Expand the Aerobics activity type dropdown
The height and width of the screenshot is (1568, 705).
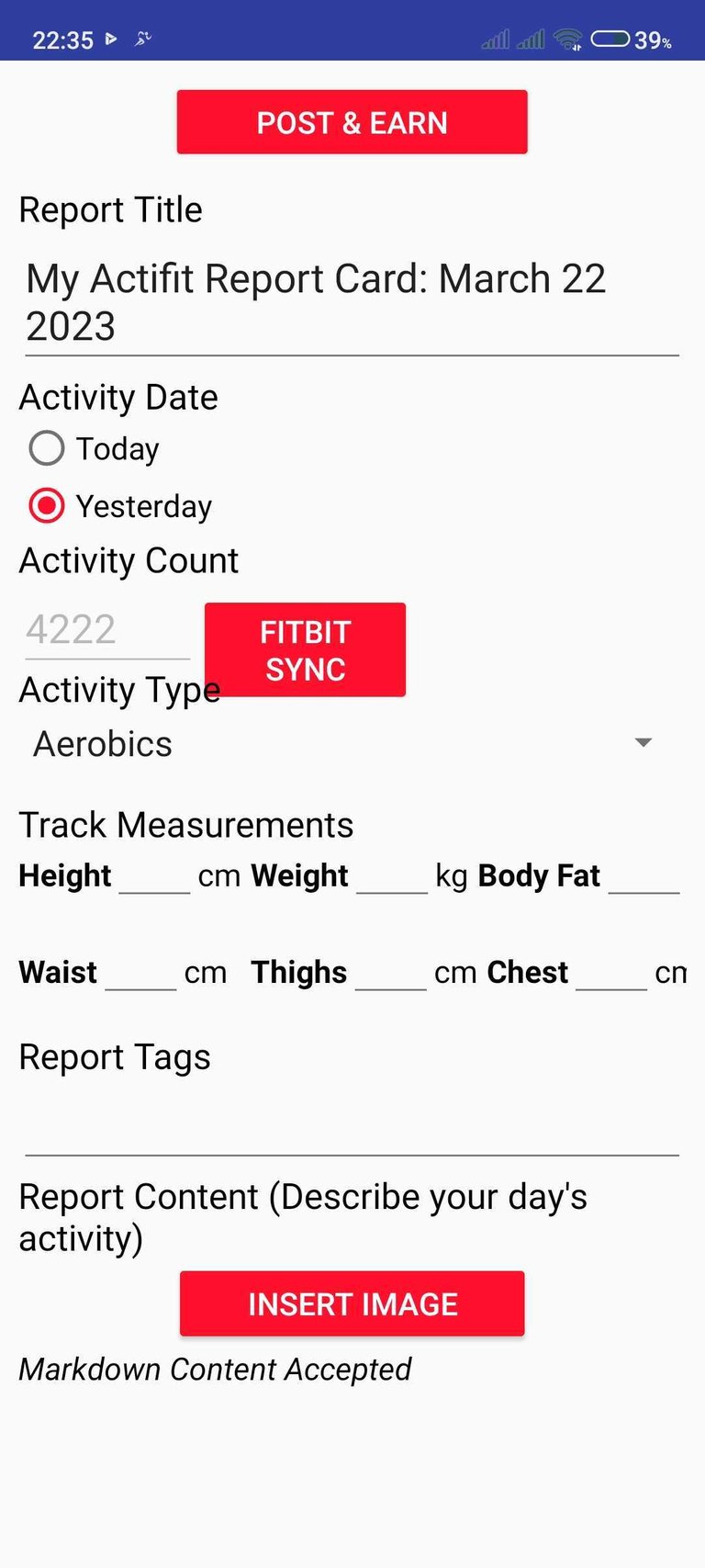tap(342, 743)
